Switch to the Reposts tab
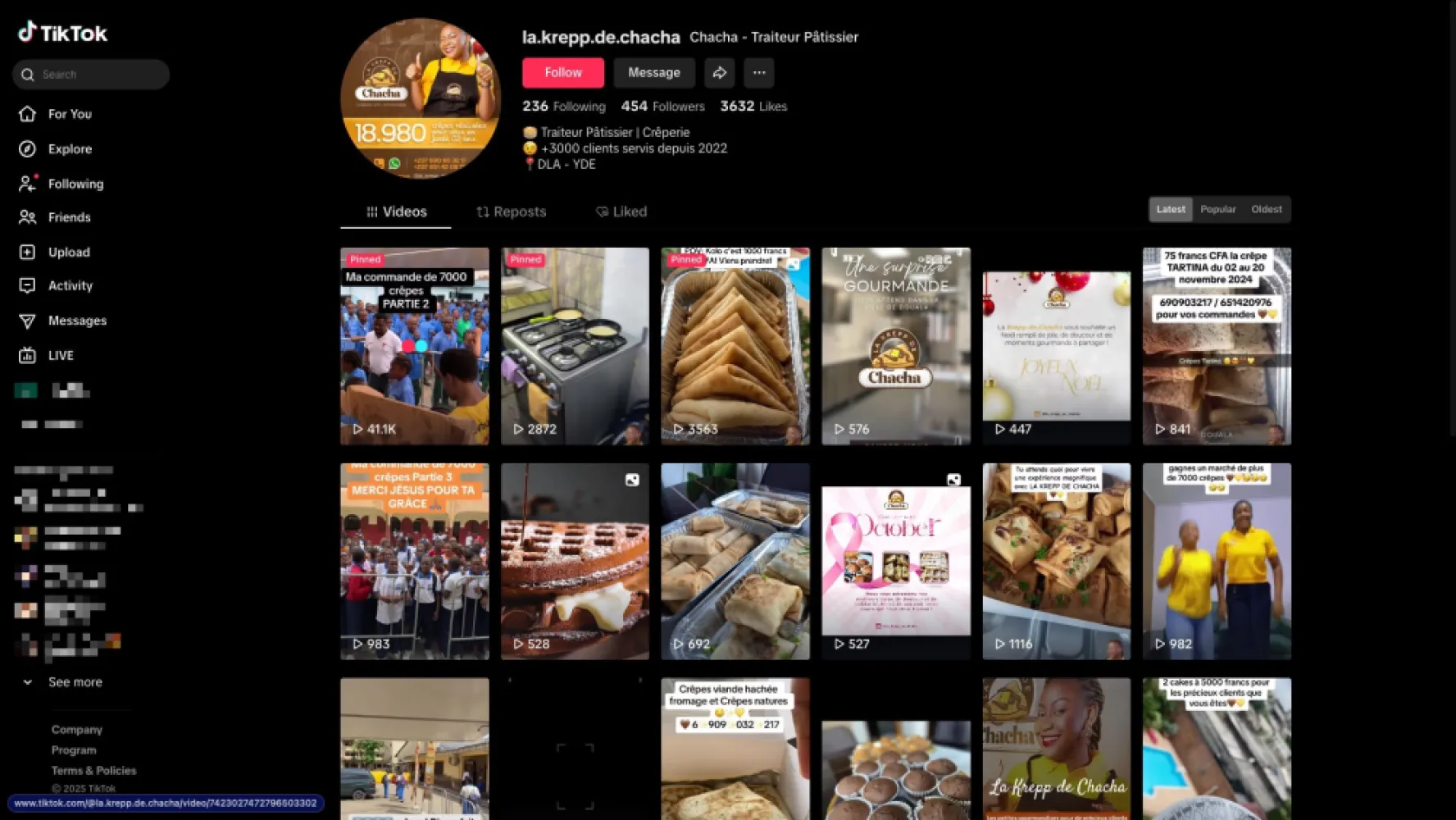 click(x=511, y=212)
